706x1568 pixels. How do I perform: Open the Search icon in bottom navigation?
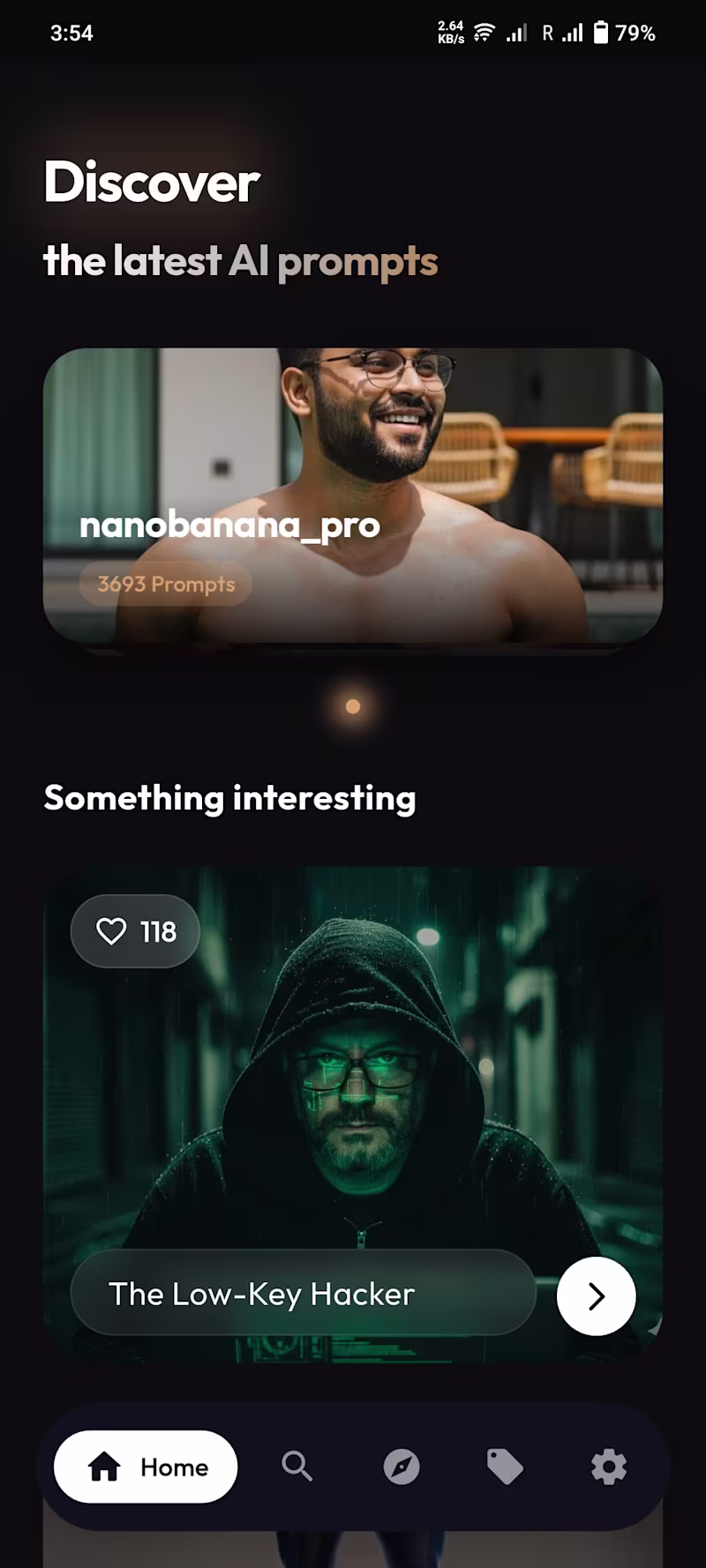point(297,1467)
